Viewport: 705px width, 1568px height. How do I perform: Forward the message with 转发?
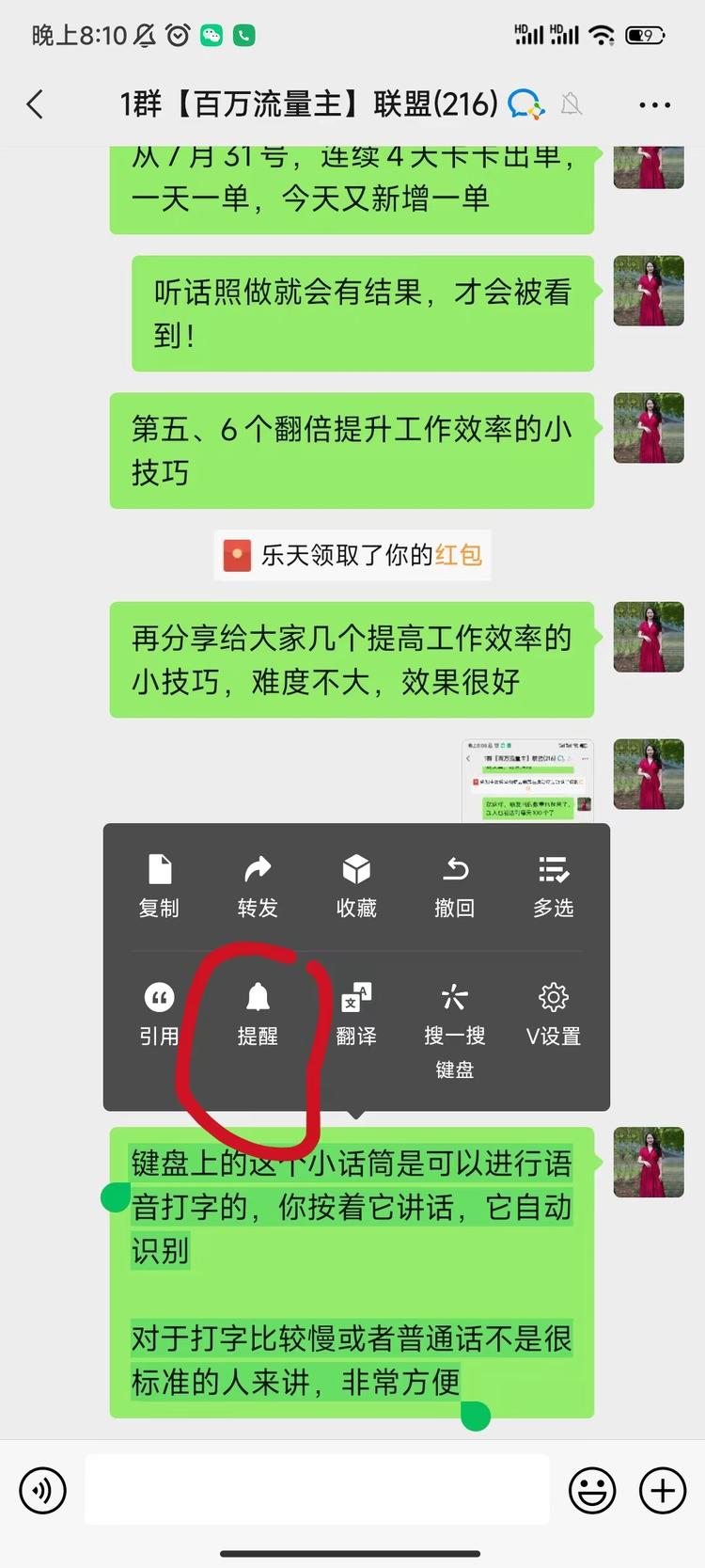[x=258, y=885]
